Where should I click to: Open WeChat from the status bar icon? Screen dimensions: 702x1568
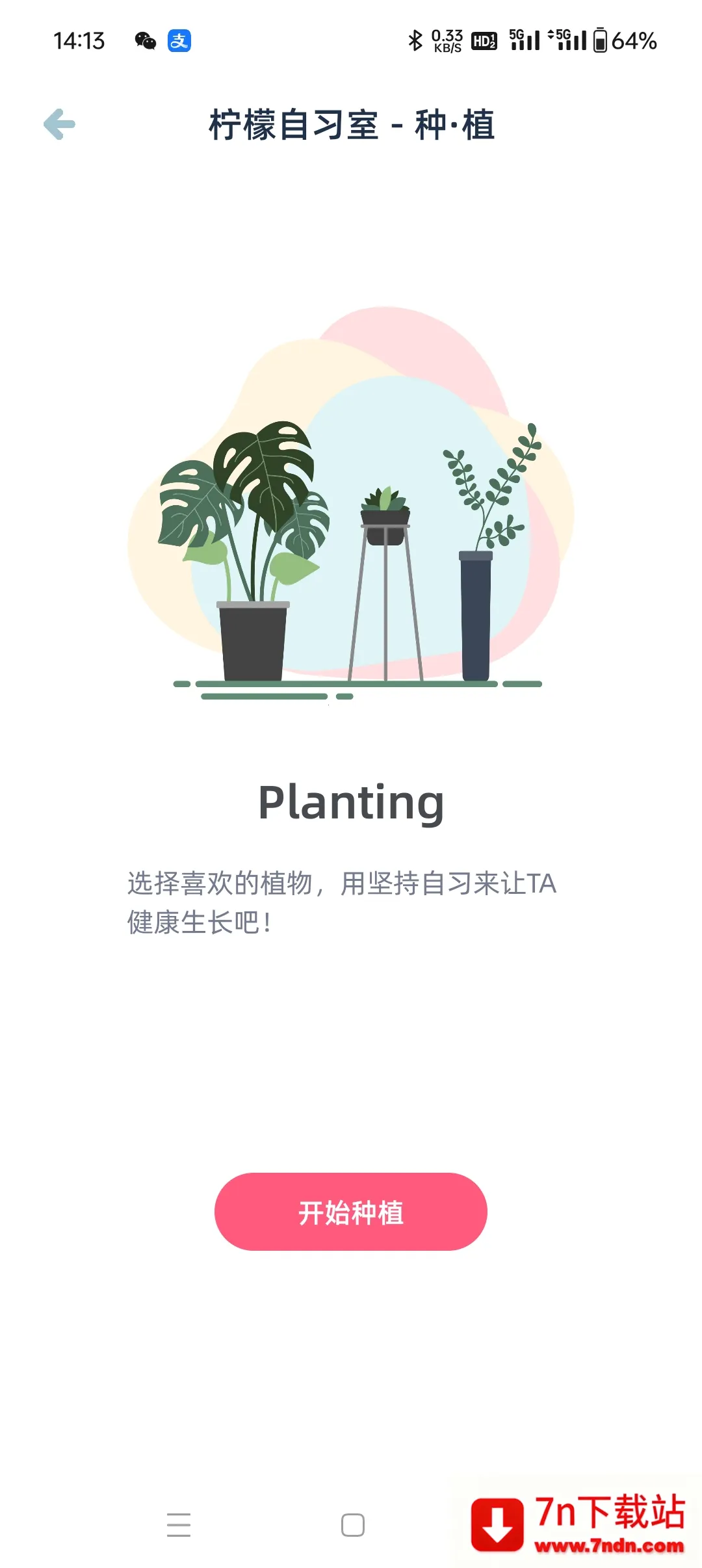(x=146, y=42)
